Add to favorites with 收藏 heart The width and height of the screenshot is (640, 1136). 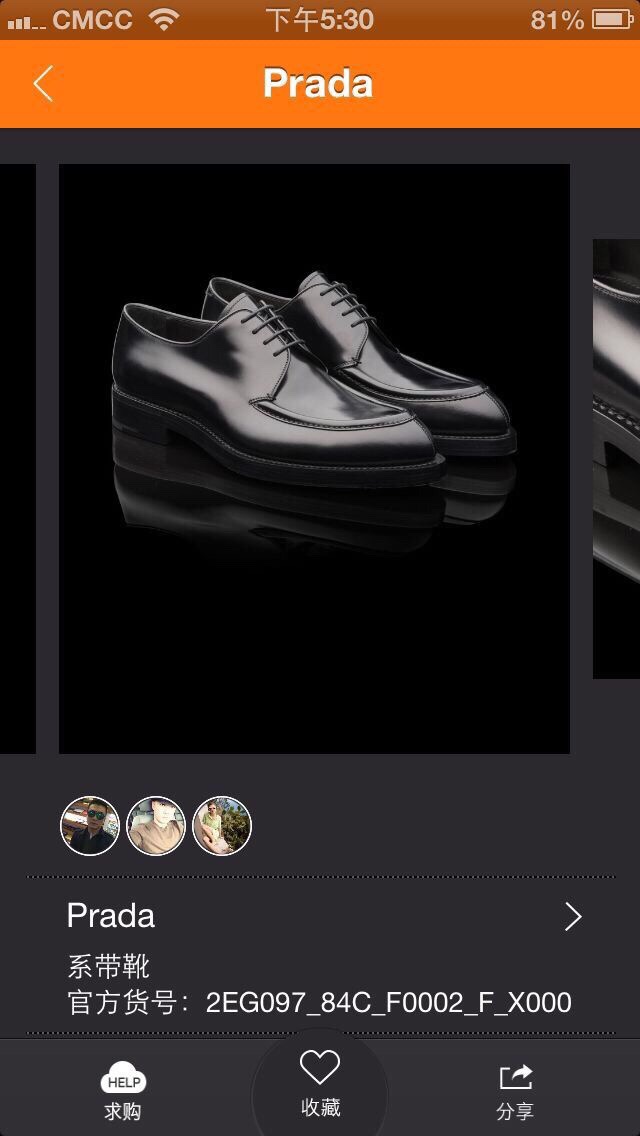[x=320, y=1084]
